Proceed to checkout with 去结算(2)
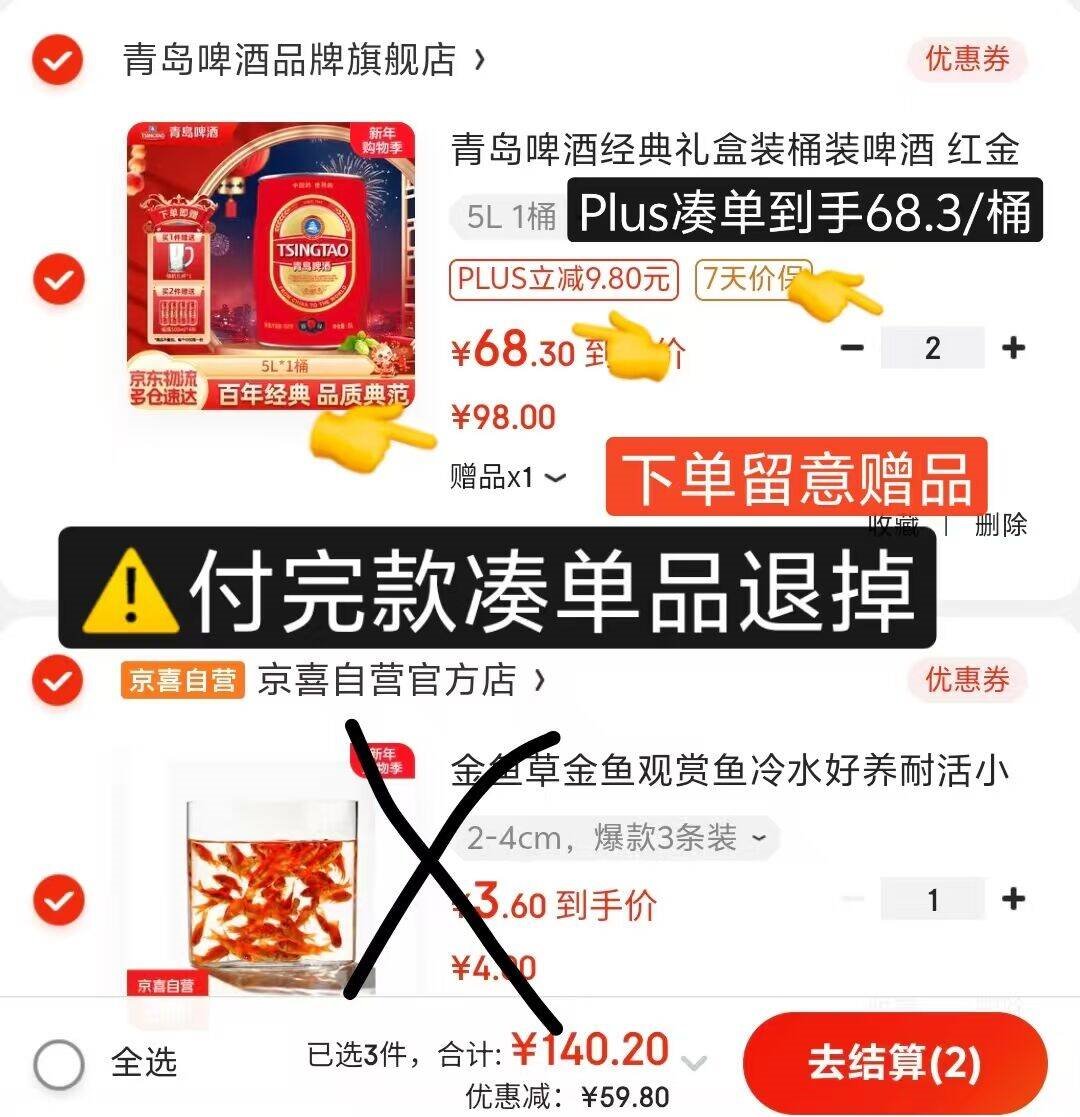 (x=894, y=1063)
